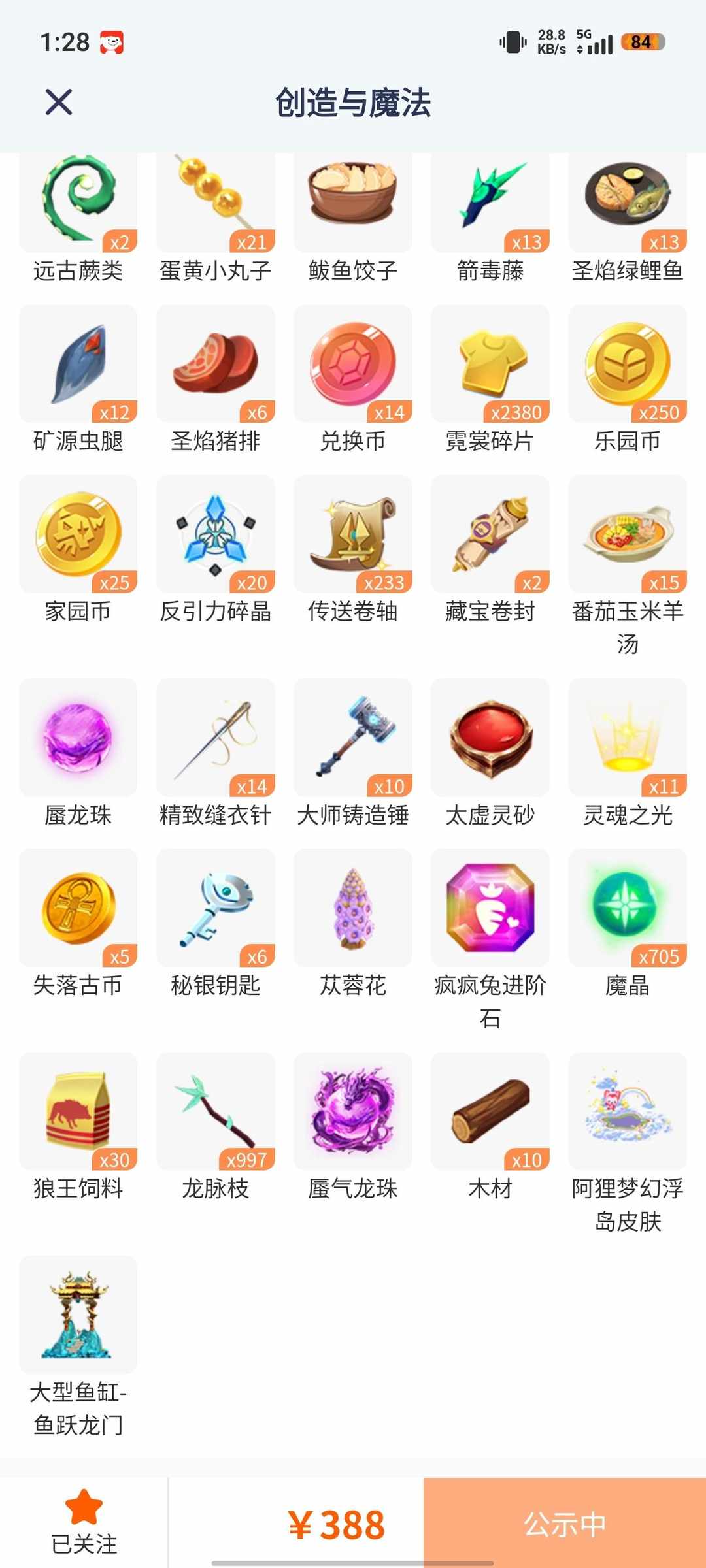Tap the 箭毒藤 item icon

pos(489,201)
